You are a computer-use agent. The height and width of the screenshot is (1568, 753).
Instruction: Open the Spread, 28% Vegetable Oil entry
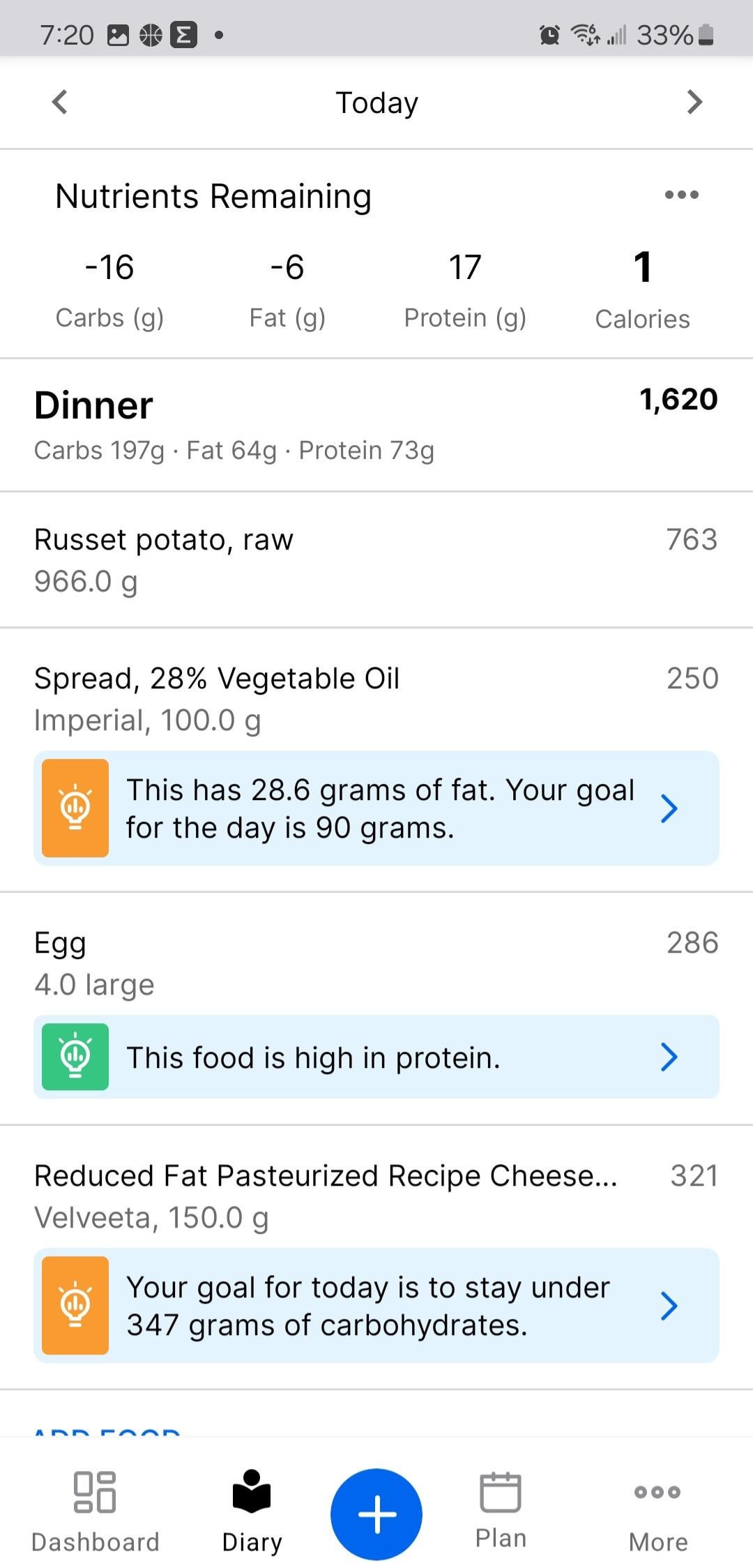coord(376,698)
